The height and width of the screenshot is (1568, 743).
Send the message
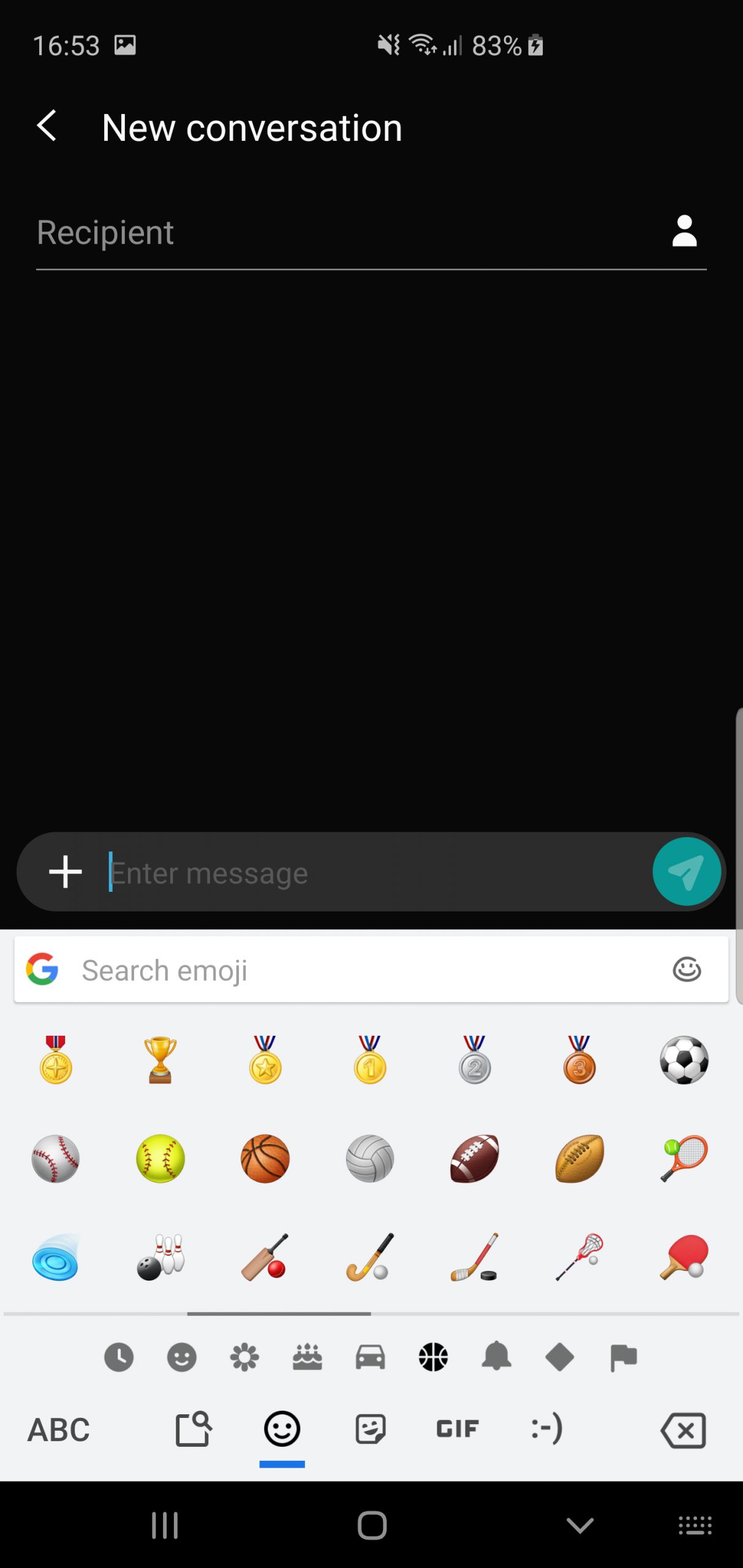pyautogui.click(x=686, y=872)
